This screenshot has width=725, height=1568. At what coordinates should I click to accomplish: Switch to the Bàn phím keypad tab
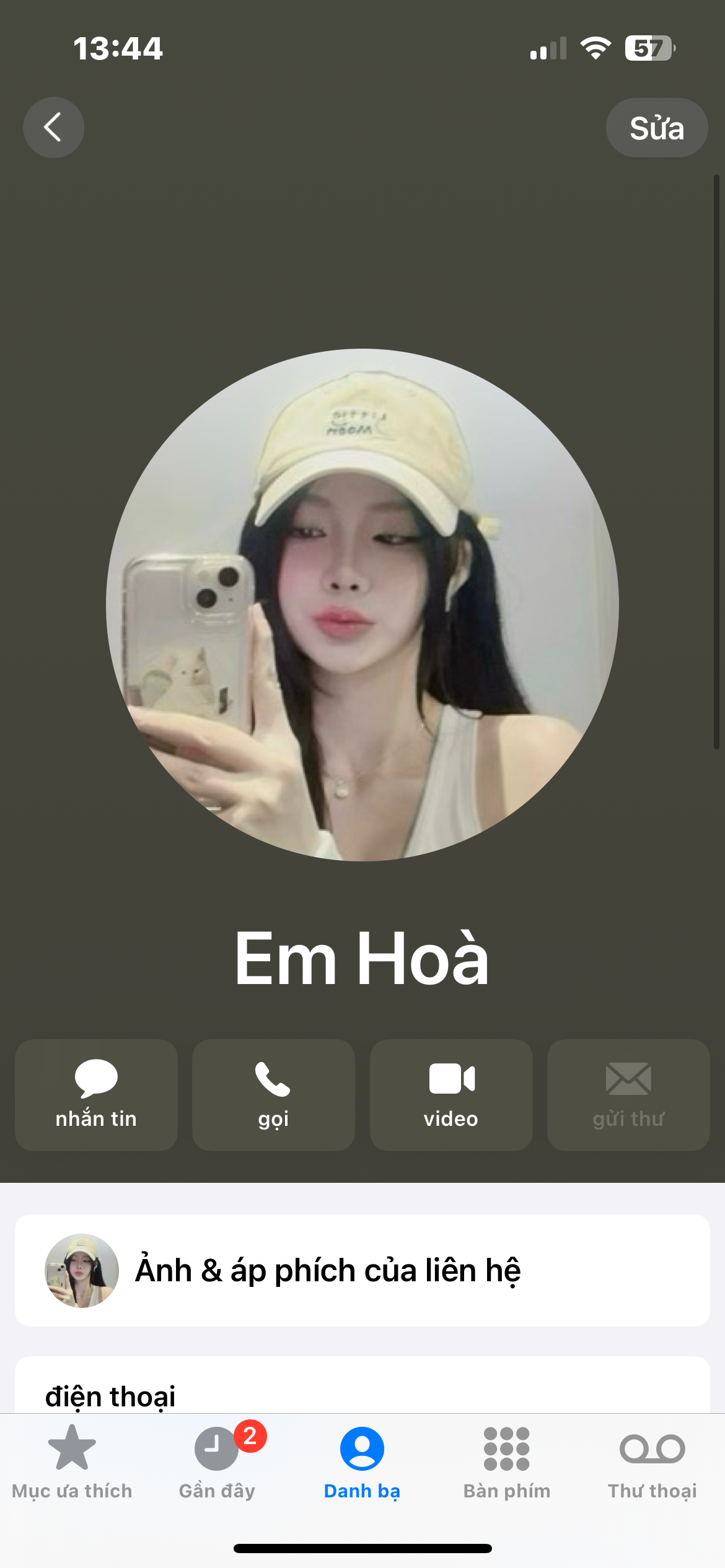[507, 1461]
